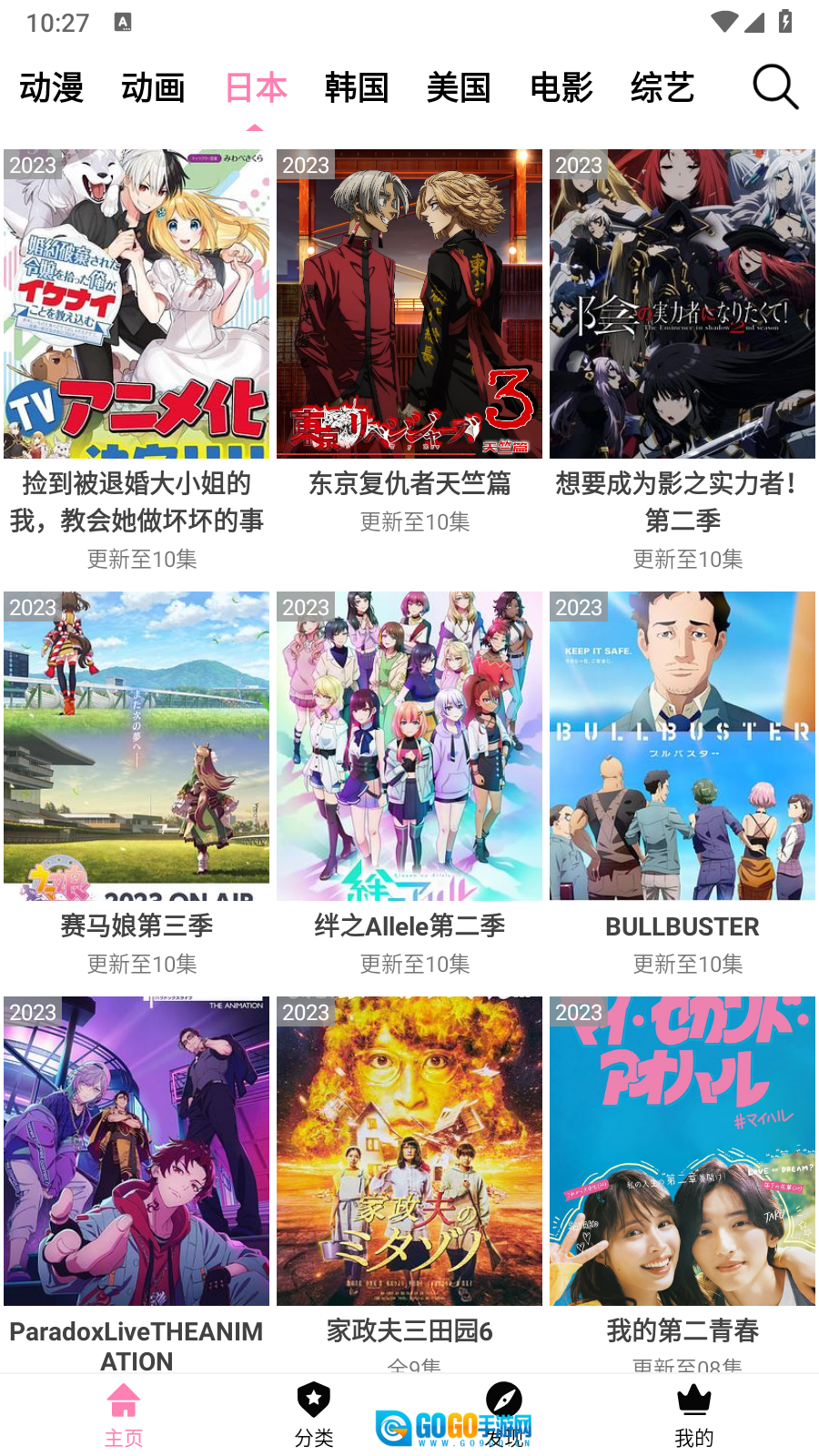Select the 美国 tab

pyautogui.click(x=459, y=88)
